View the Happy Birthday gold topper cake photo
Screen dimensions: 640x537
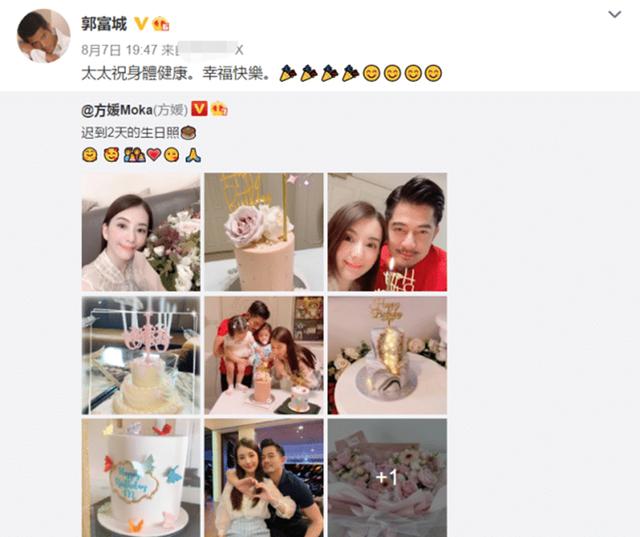387,355
